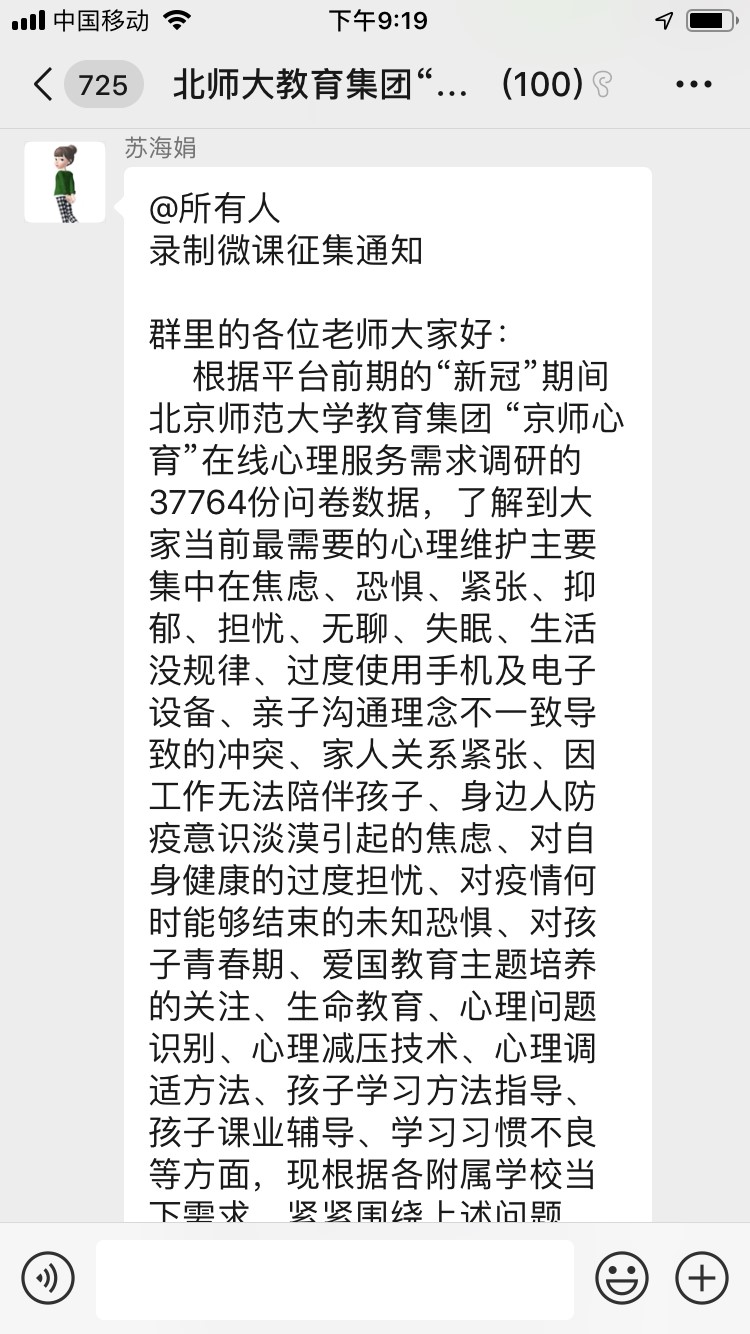The image size is (750, 1334).
Task: Open 苏海娟's profile avatar
Action: point(65,182)
